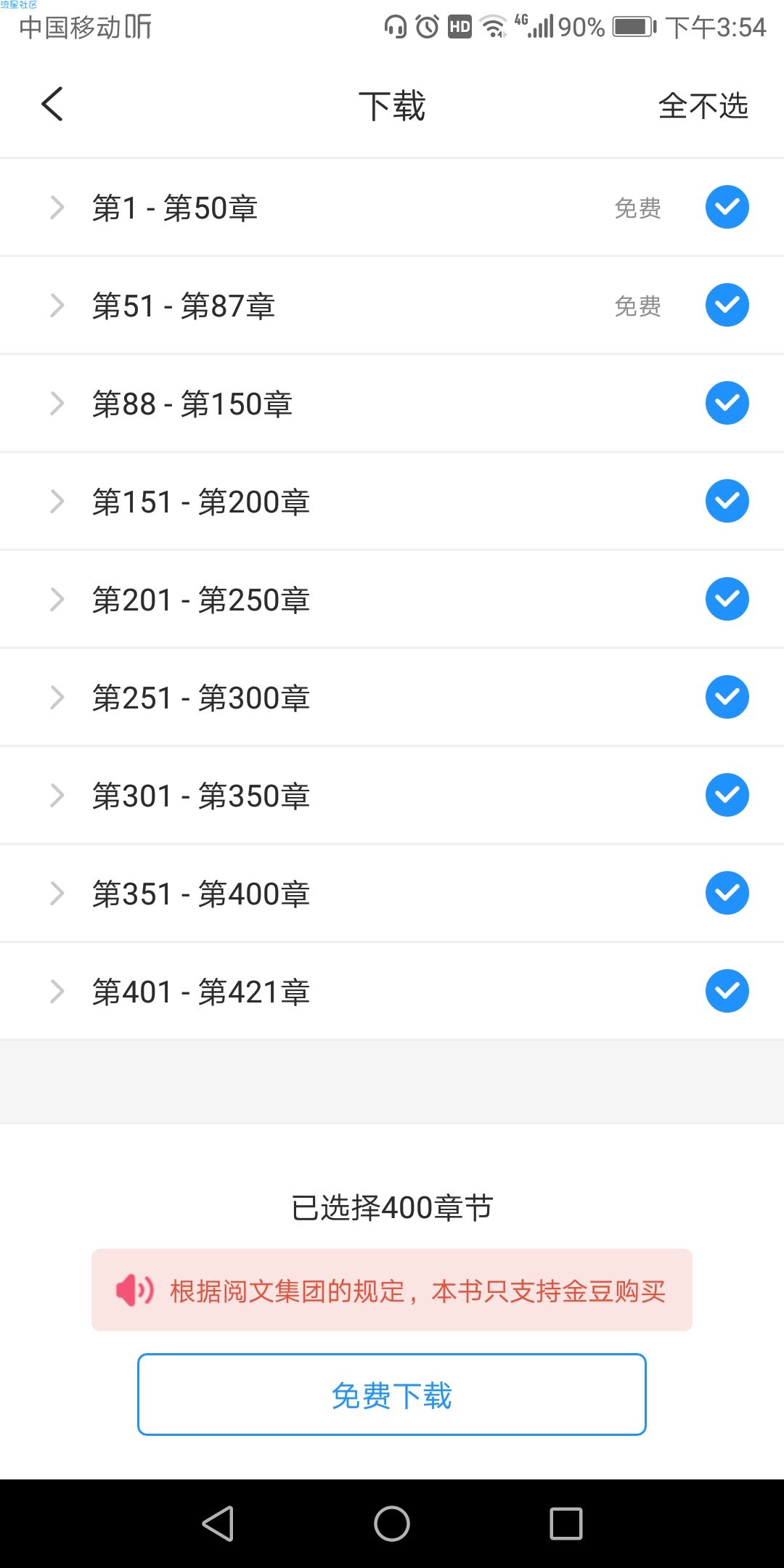Uncheck the 第201 - 第250章 group
The height and width of the screenshot is (1568, 784).
tap(727, 599)
